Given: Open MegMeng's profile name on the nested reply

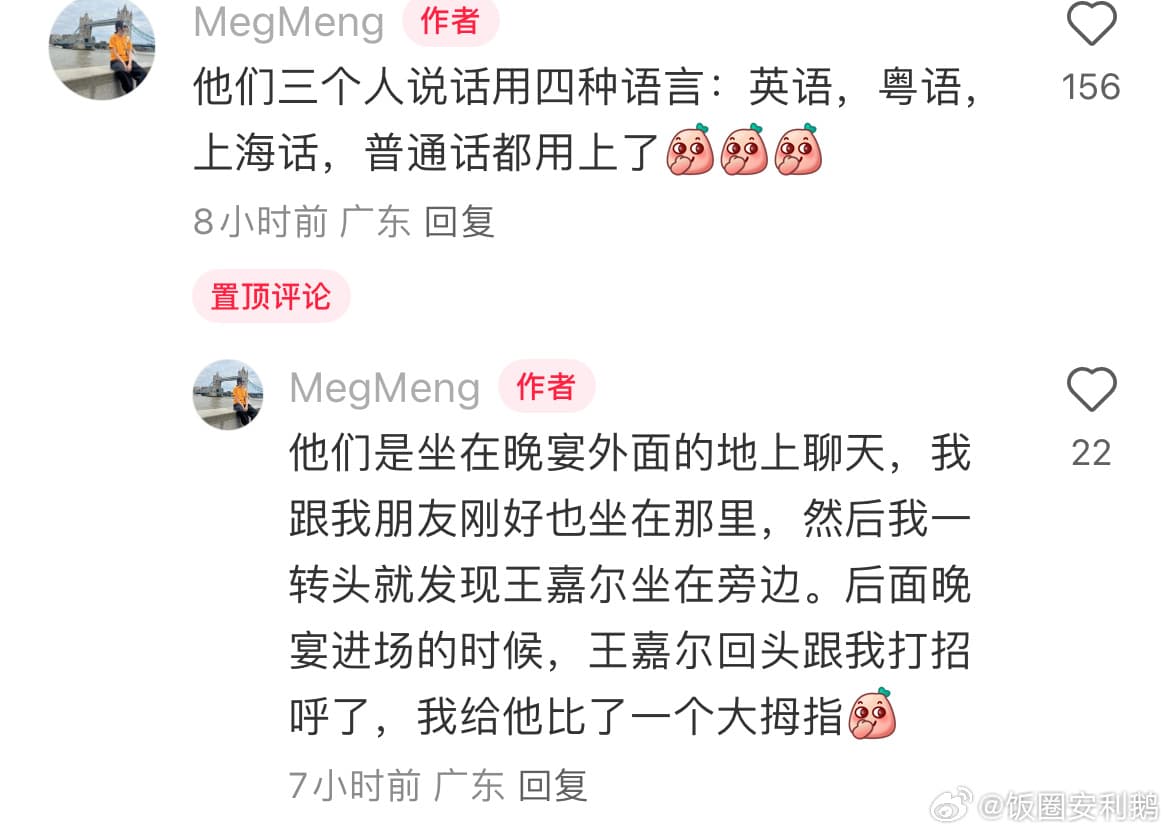Looking at the screenshot, I should (384, 388).
